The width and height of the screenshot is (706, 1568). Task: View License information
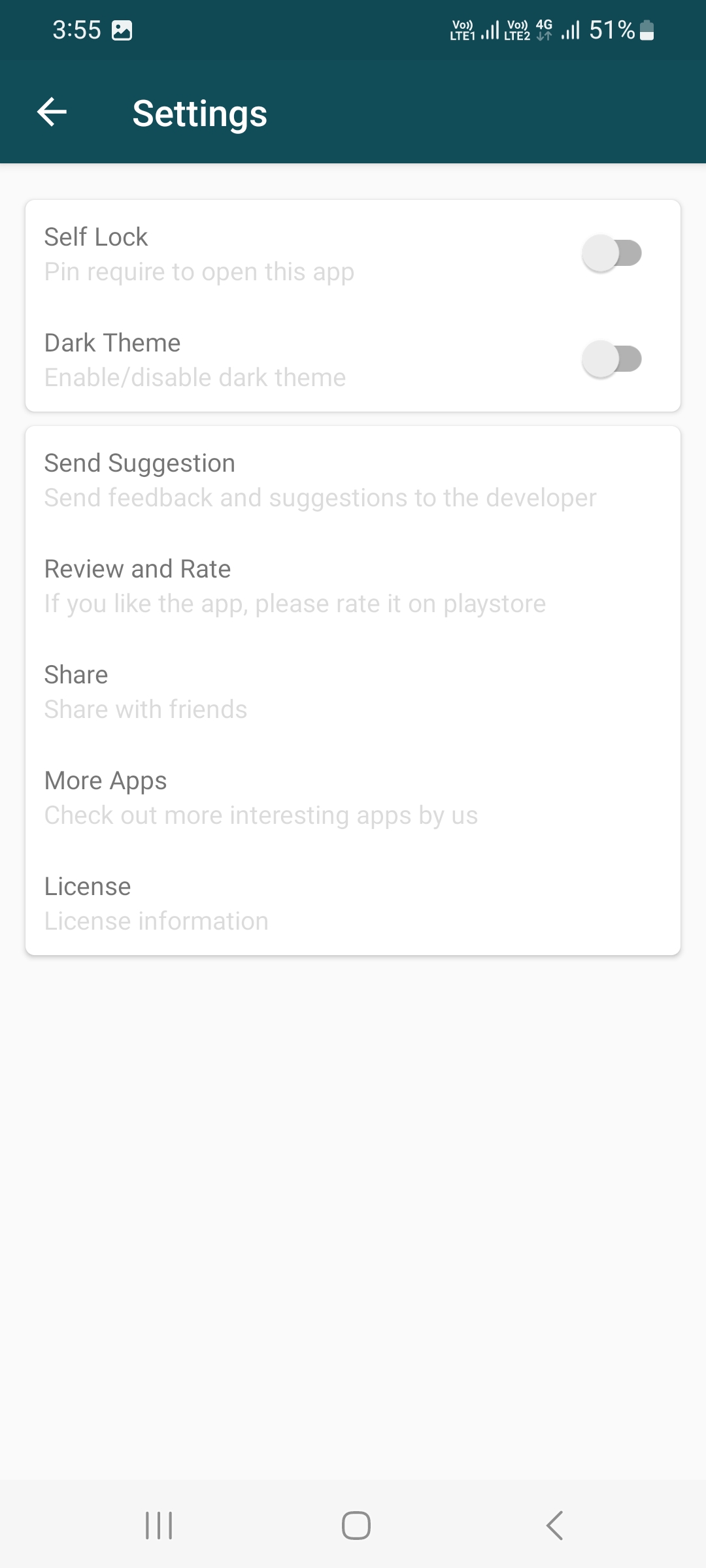(x=353, y=903)
